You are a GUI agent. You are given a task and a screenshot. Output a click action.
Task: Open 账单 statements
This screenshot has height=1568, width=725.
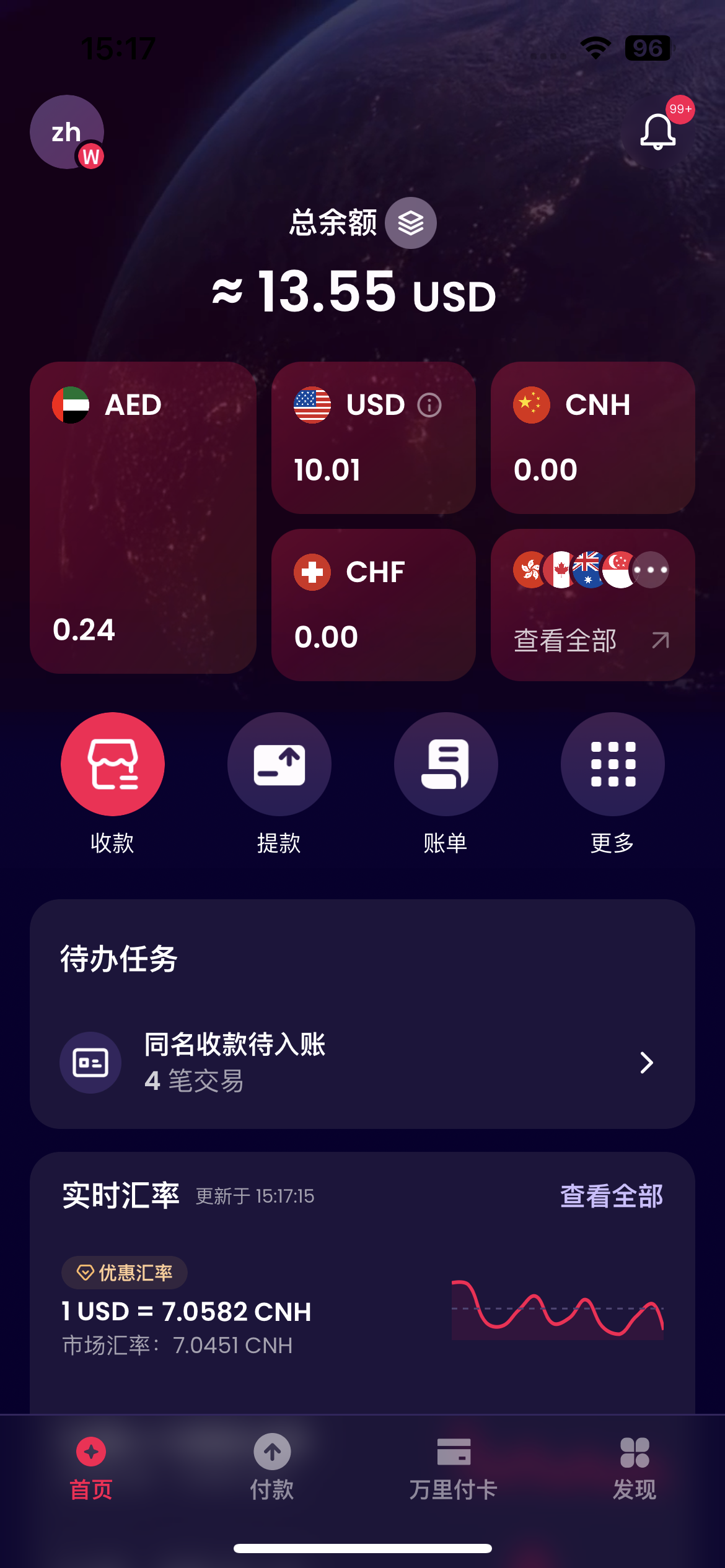coord(446,764)
